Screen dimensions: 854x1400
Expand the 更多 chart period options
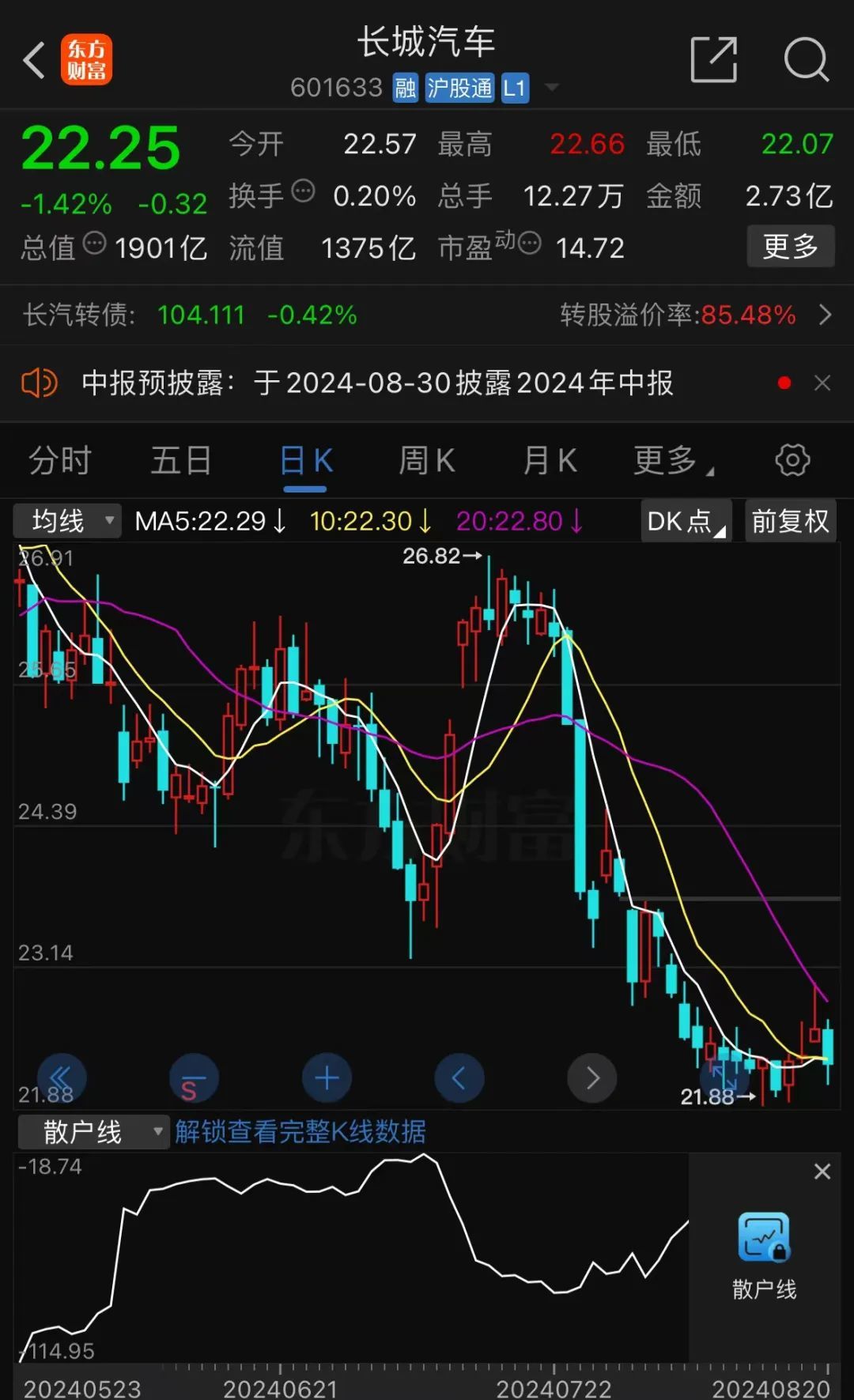click(x=671, y=460)
